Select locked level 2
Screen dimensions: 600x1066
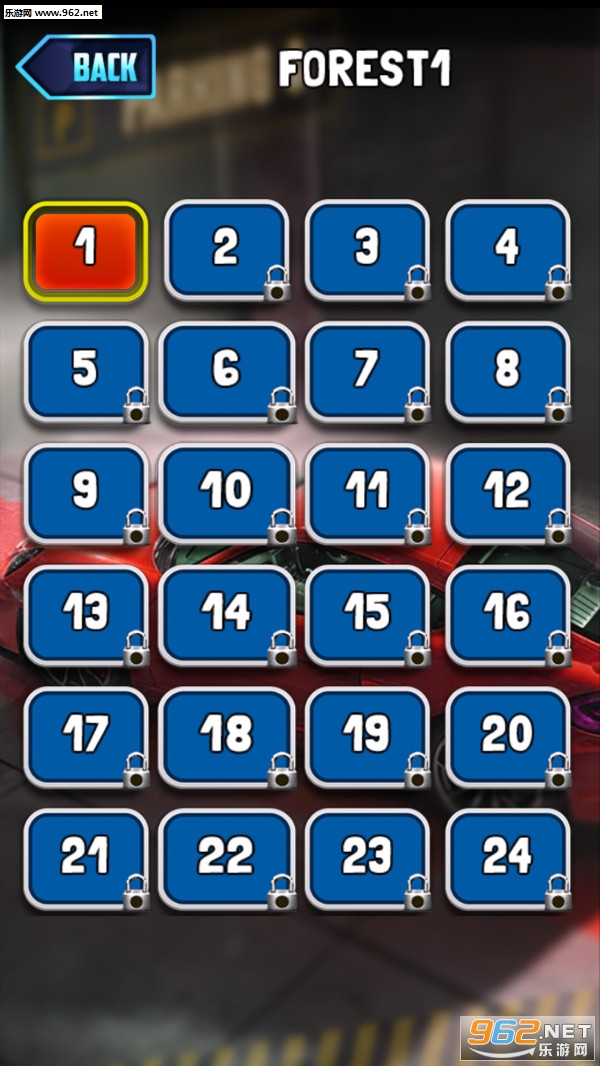pos(226,249)
